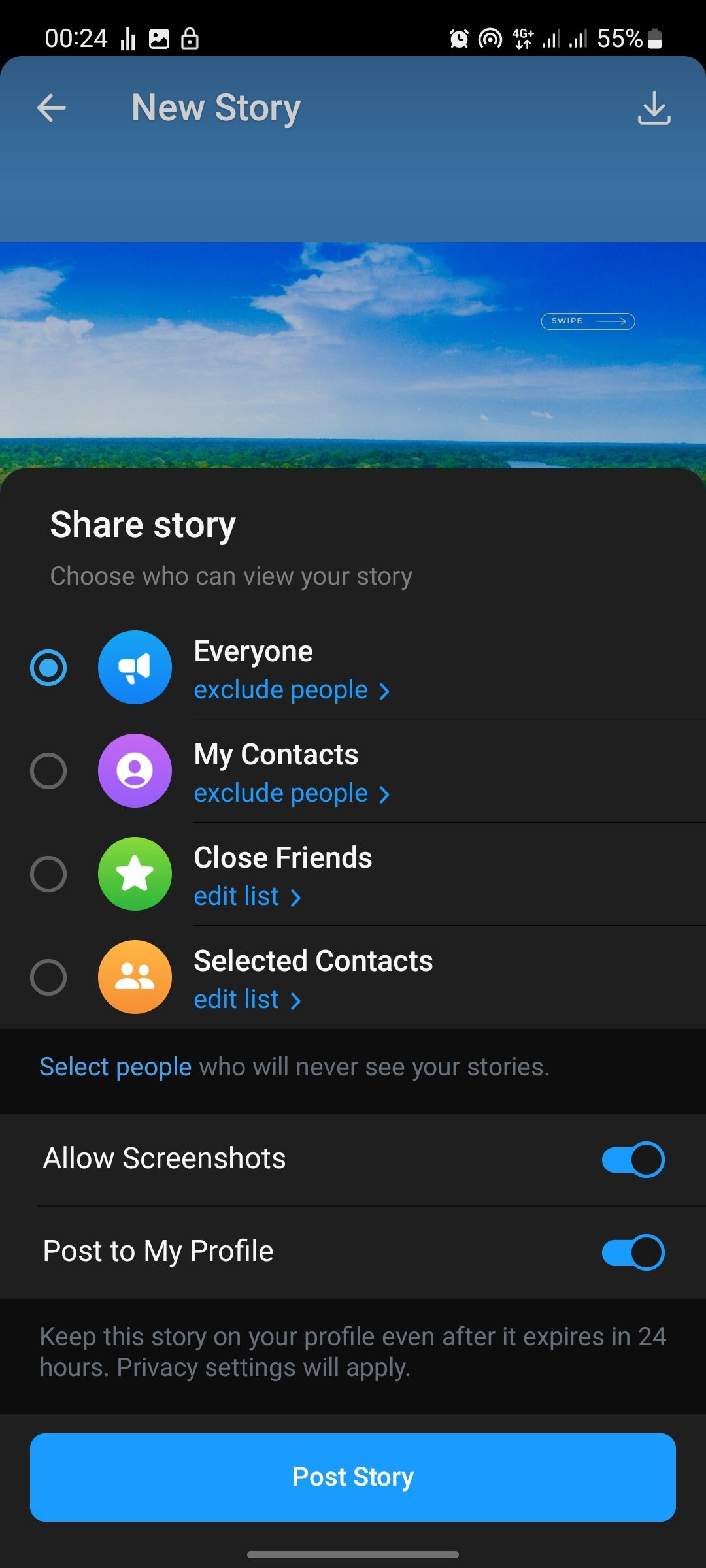The width and height of the screenshot is (706, 1568).
Task: Go back from New Story
Action: click(52, 108)
